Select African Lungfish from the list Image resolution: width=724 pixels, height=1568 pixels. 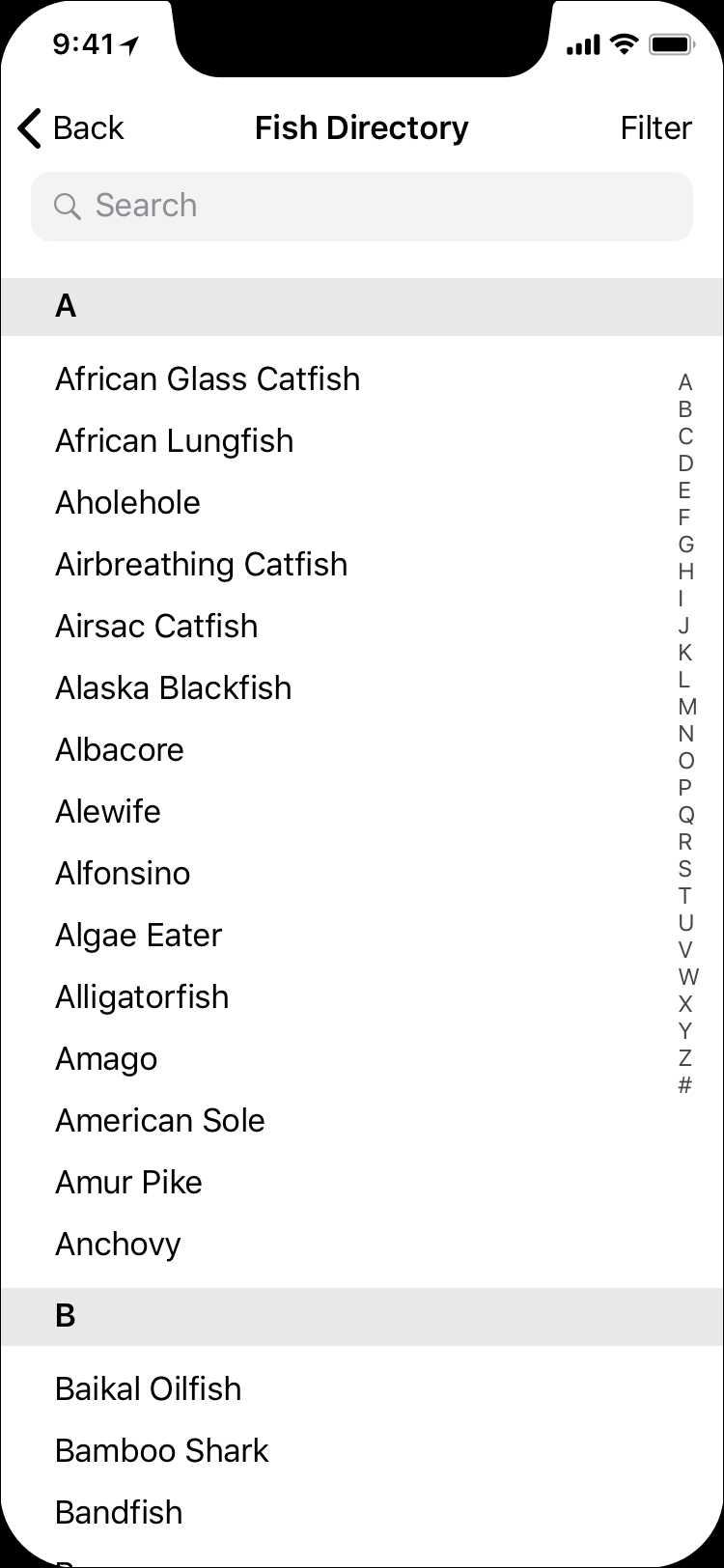click(174, 441)
